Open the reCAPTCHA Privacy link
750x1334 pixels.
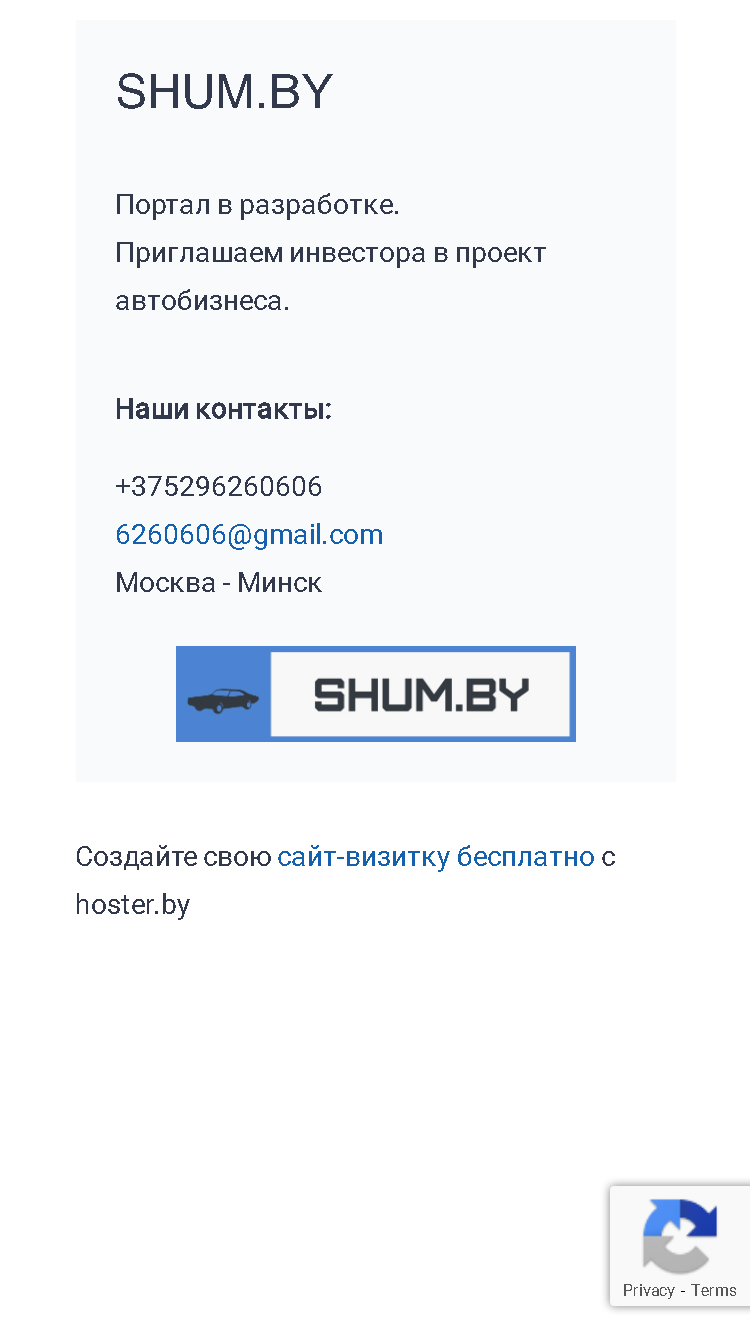pos(648,1290)
